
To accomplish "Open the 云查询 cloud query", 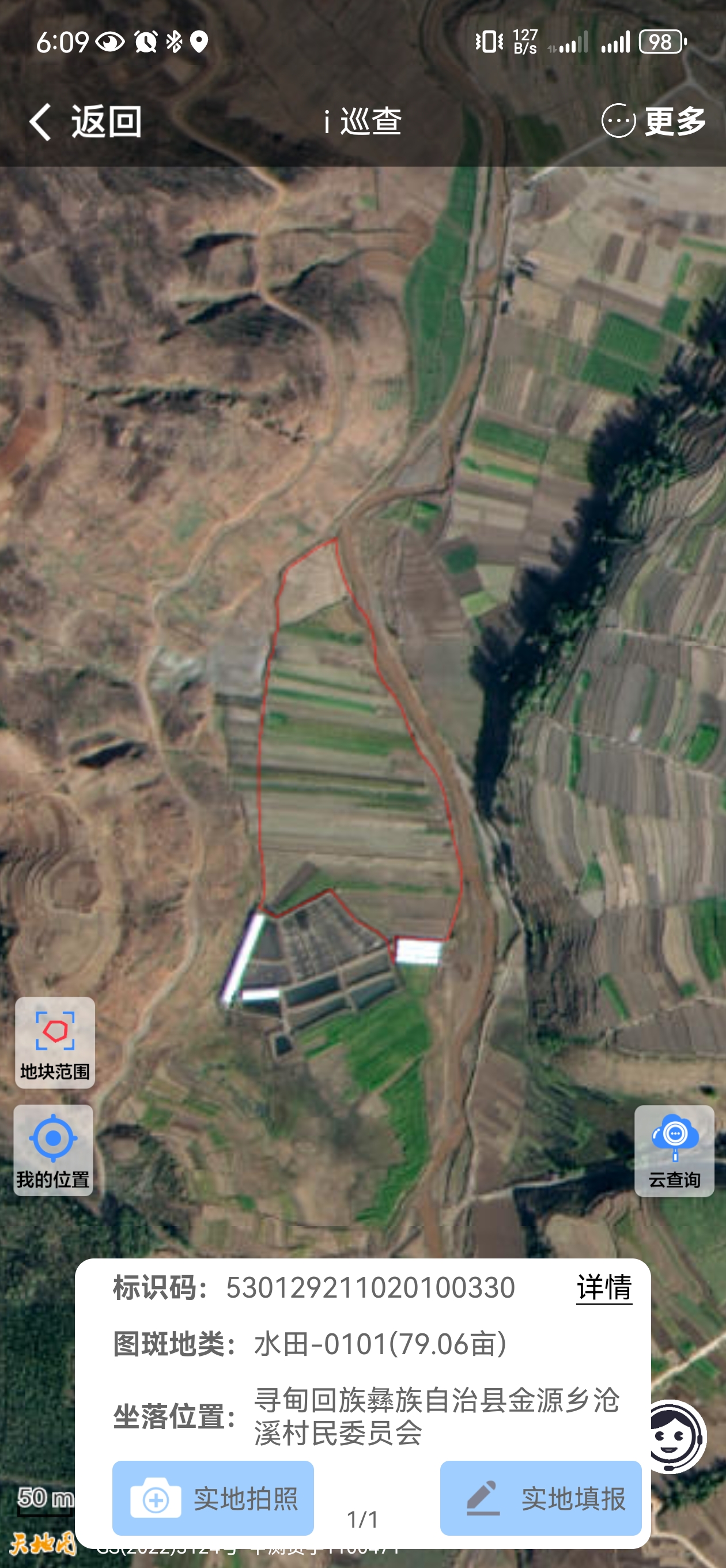I will (674, 1151).
